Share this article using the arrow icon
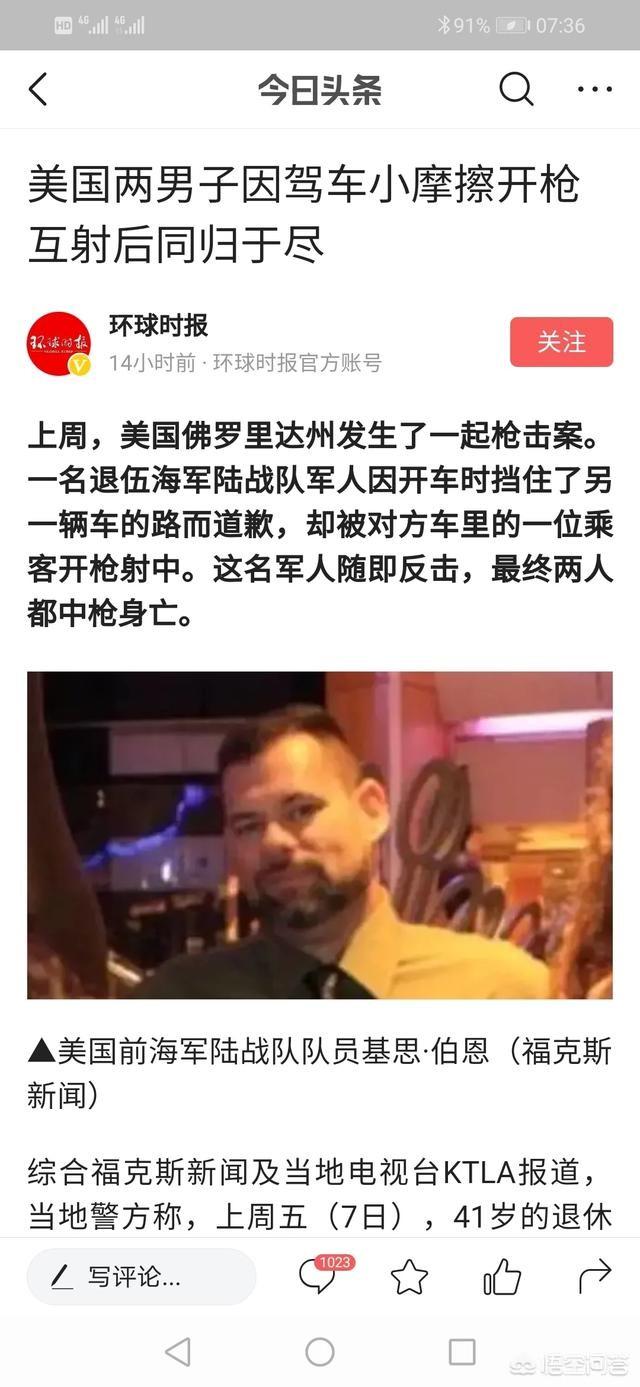Screen dimensions: 640x1387 click(594, 1276)
